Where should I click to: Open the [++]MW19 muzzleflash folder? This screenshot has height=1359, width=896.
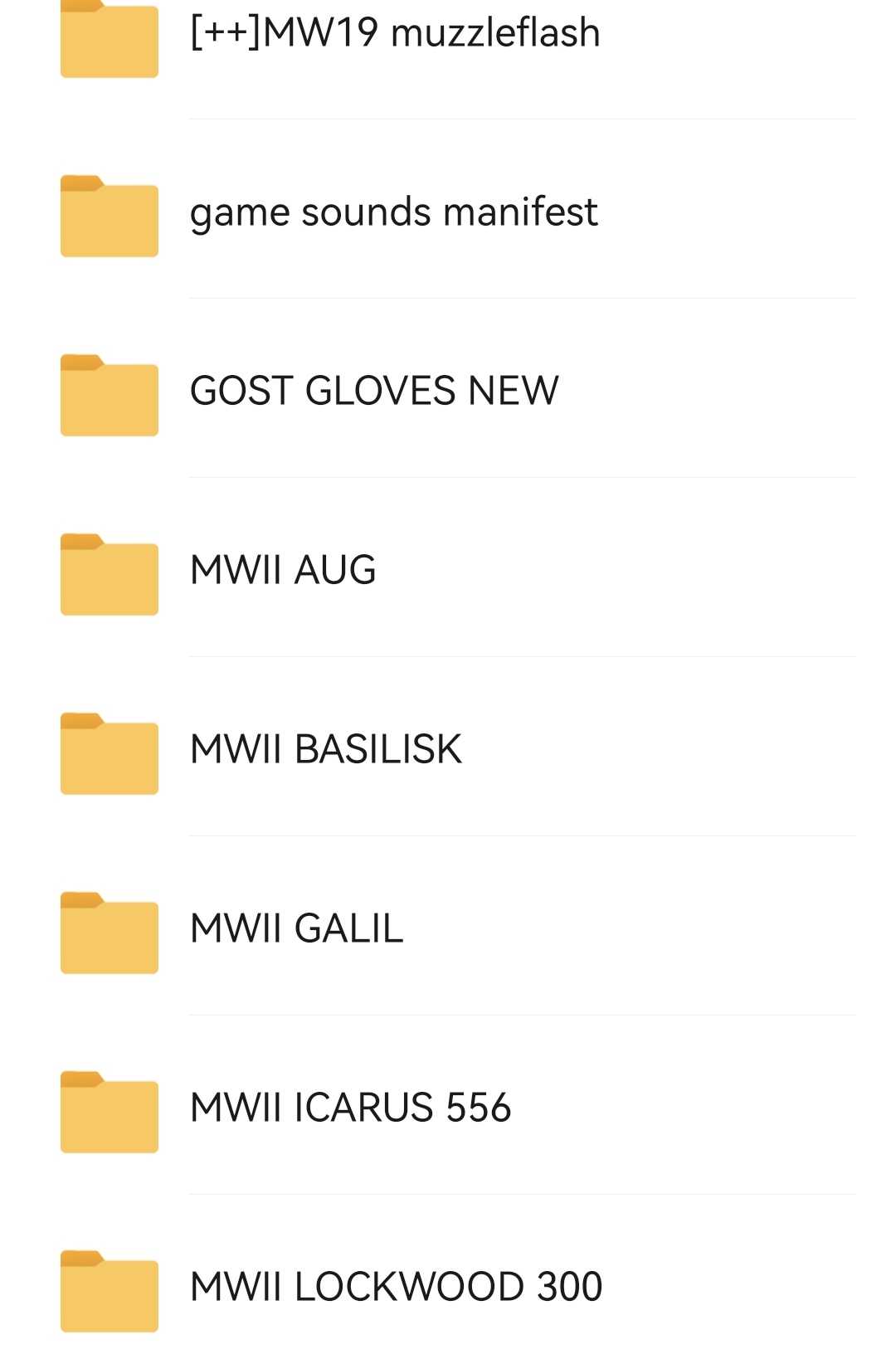pos(395,34)
